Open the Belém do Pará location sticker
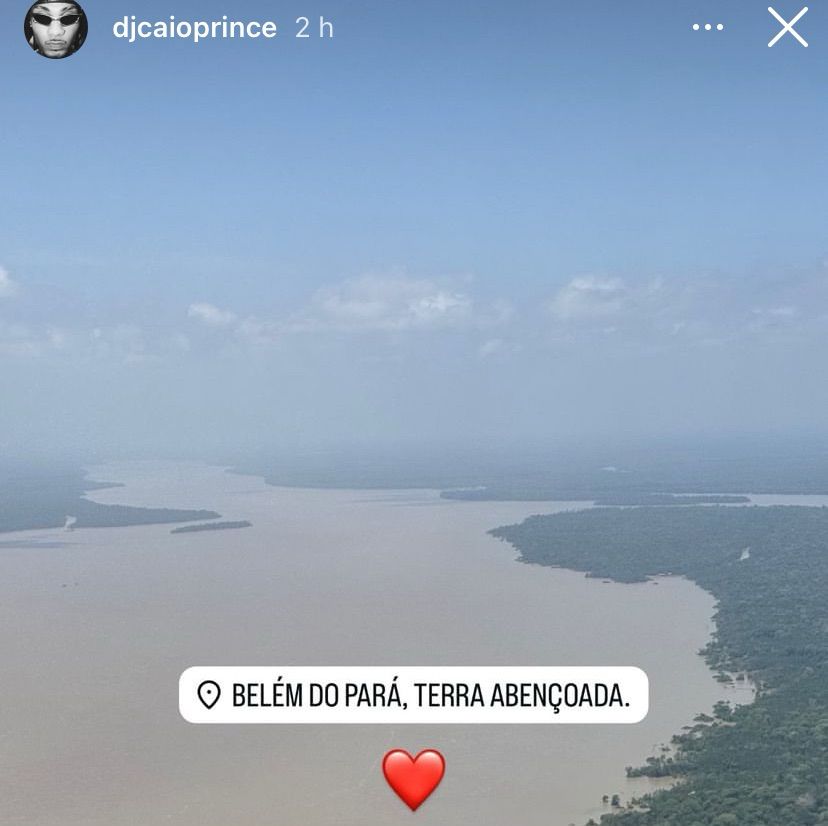The width and height of the screenshot is (828, 826). point(413,694)
